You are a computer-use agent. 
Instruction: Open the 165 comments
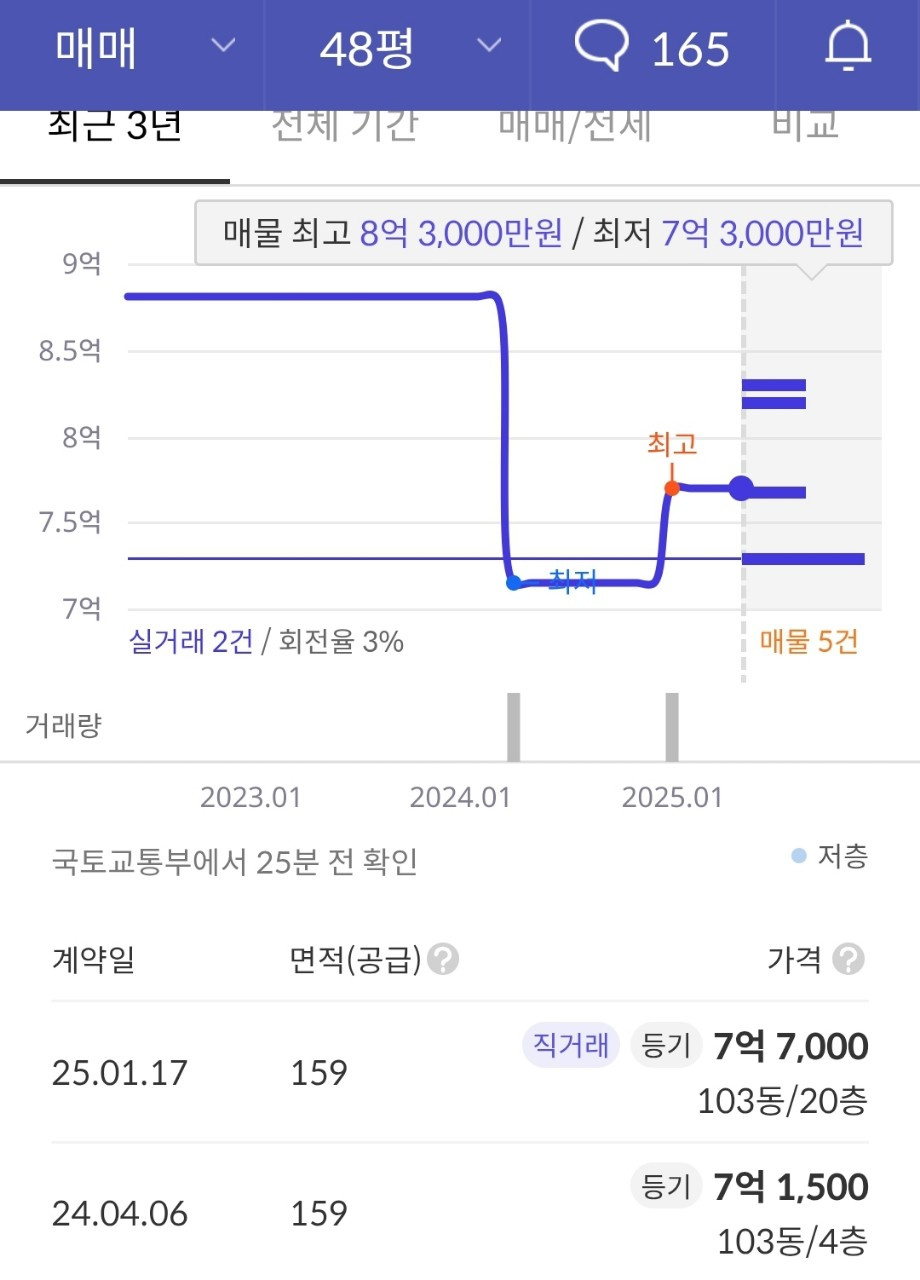point(652,48)
